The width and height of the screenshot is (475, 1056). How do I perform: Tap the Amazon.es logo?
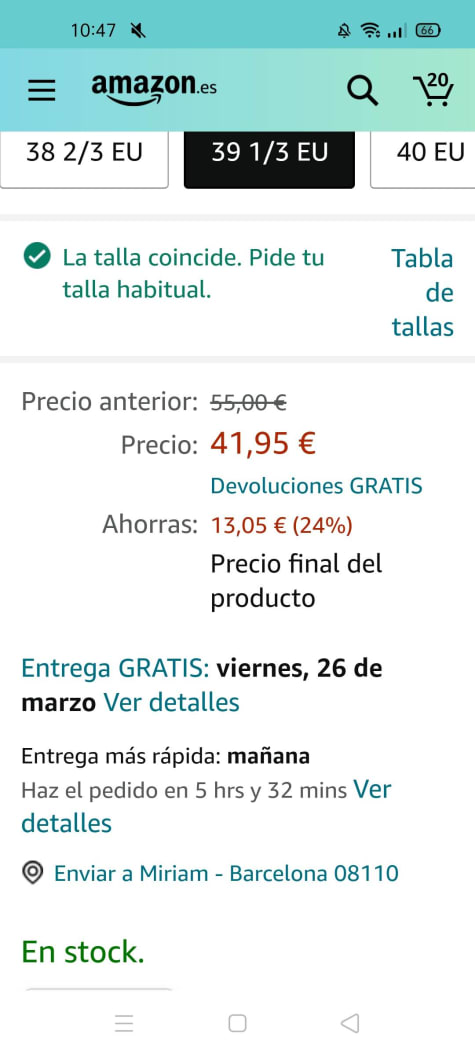tap(154, 89)
